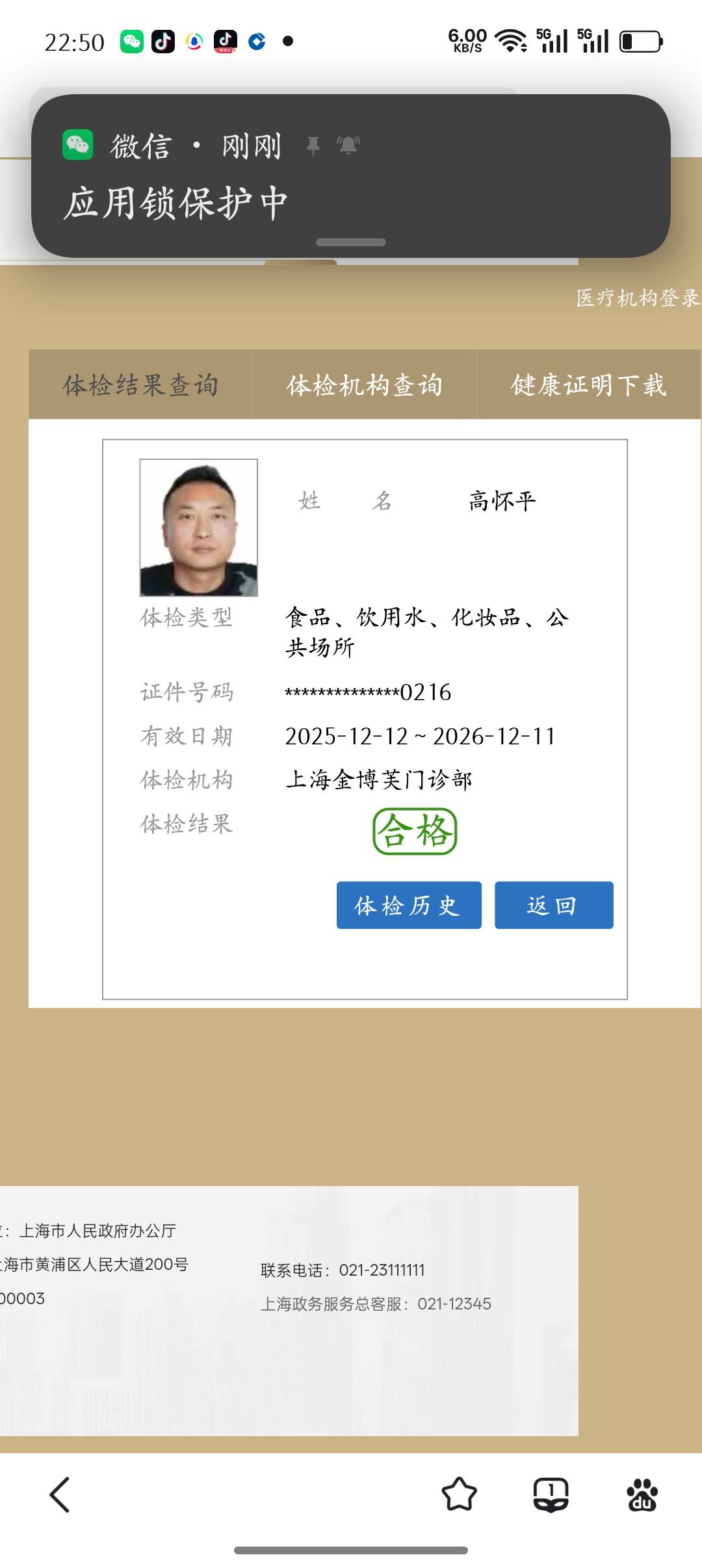Open the browser tabs switcher
702x1568 pixels.
tap(551, 1495)
